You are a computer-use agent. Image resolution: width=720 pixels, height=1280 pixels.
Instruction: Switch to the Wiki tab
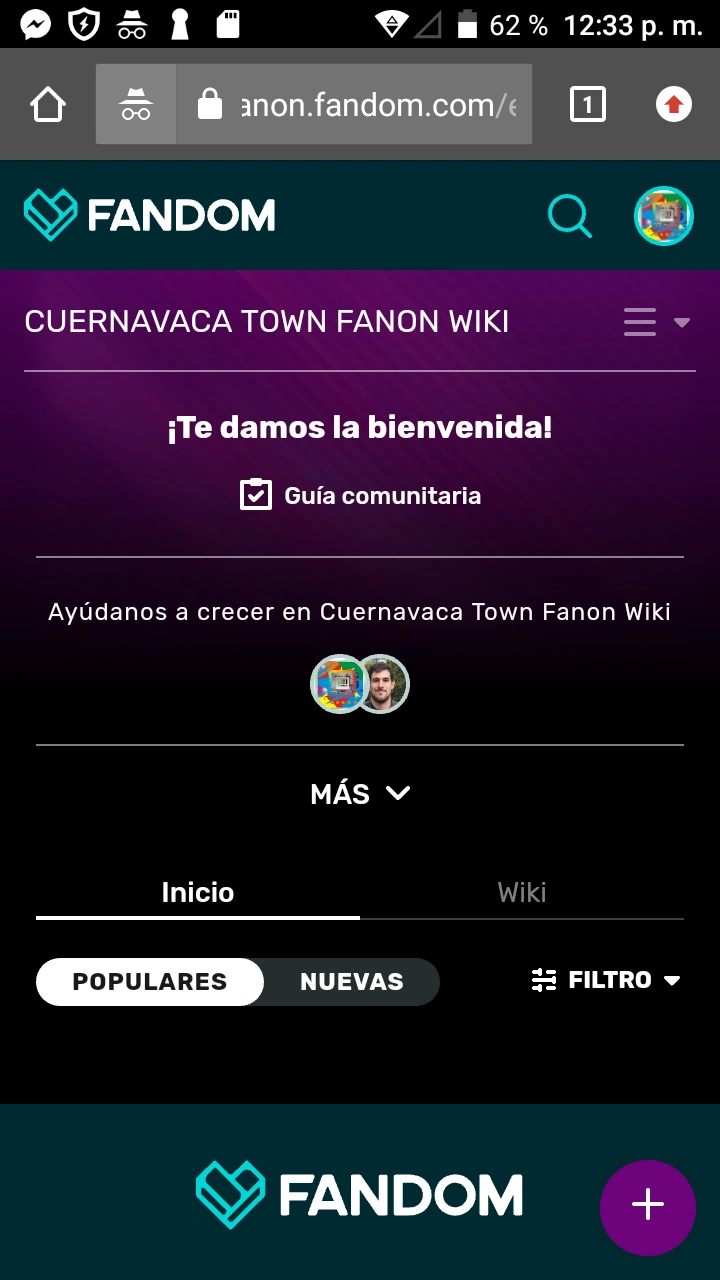point(522,892)
